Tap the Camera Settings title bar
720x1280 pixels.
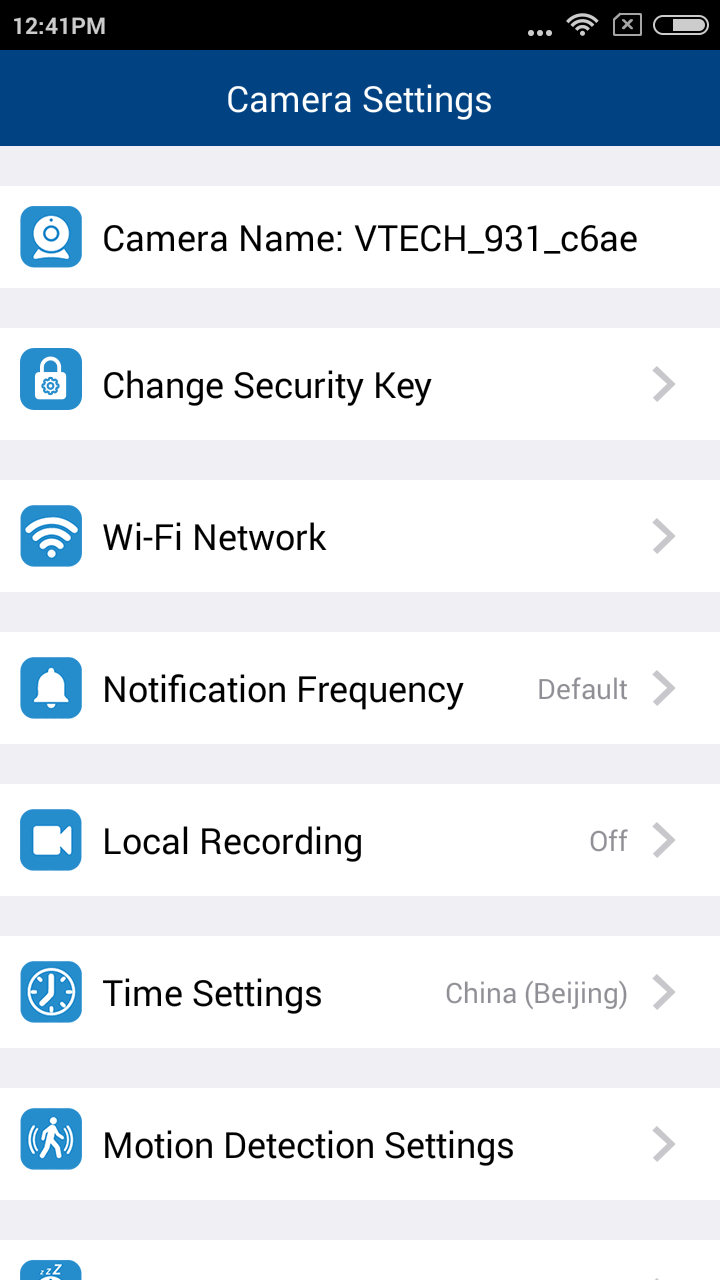359,98
